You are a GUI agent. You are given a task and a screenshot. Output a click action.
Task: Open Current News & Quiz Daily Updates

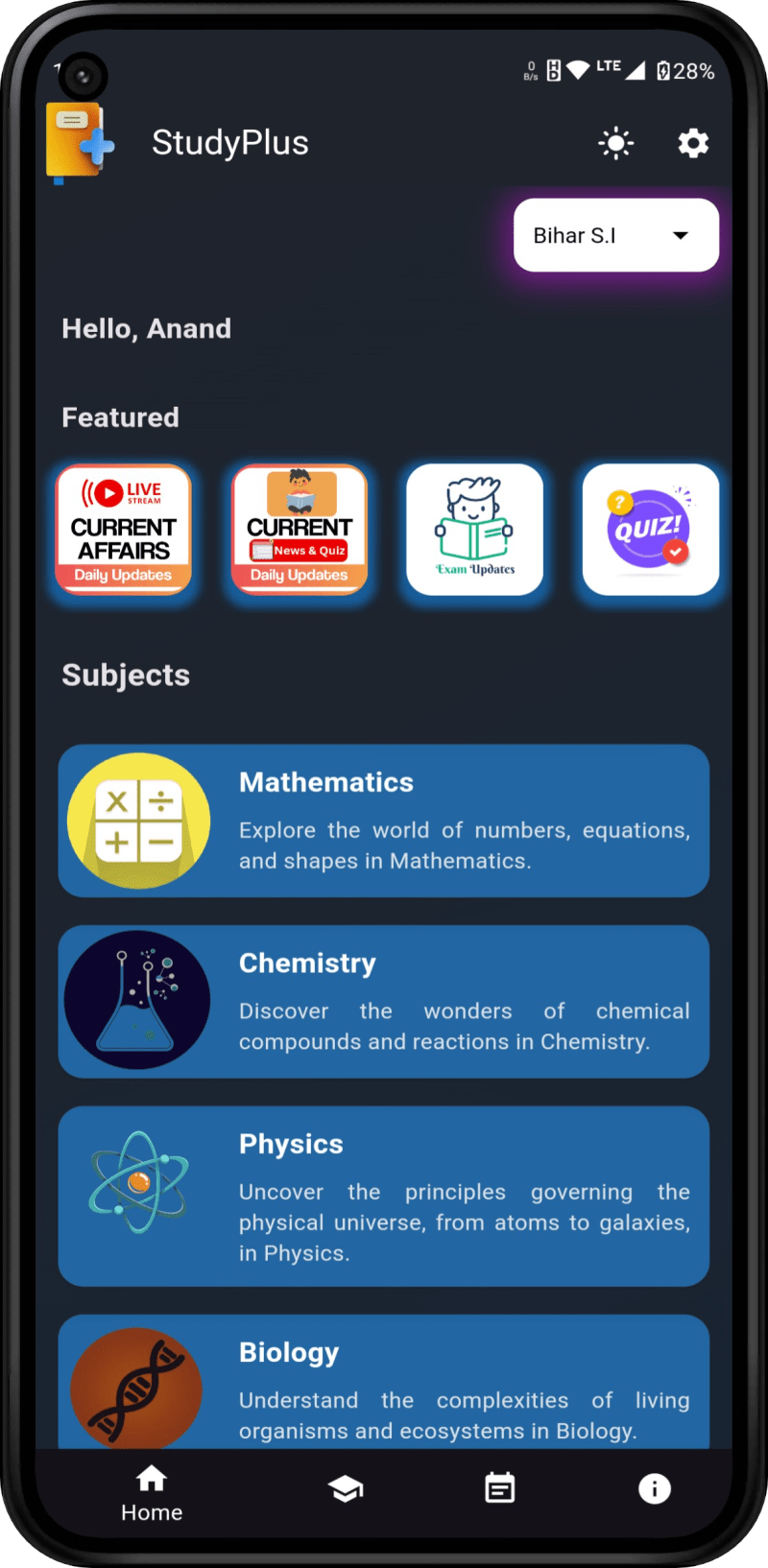tap(299, 530)
